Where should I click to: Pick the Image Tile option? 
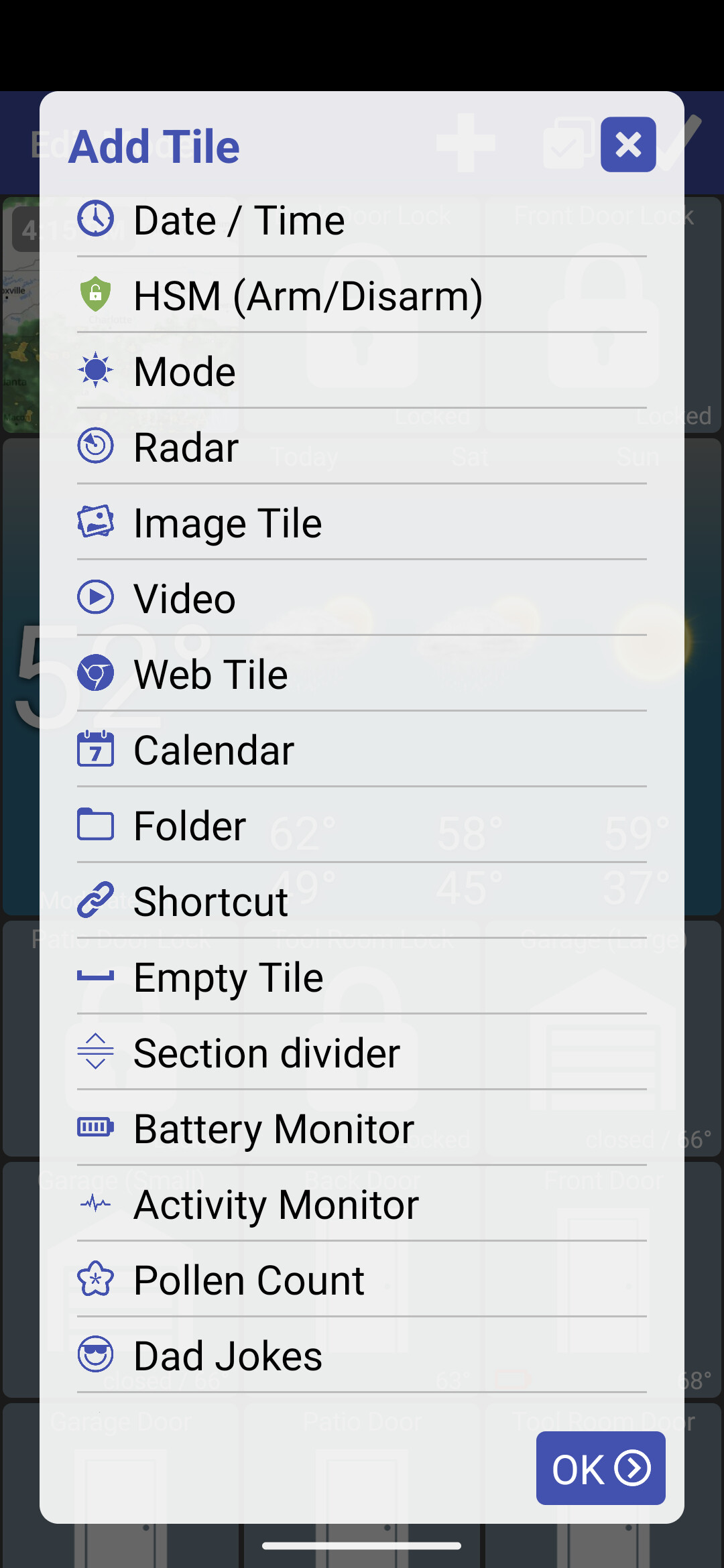(362, 523)
